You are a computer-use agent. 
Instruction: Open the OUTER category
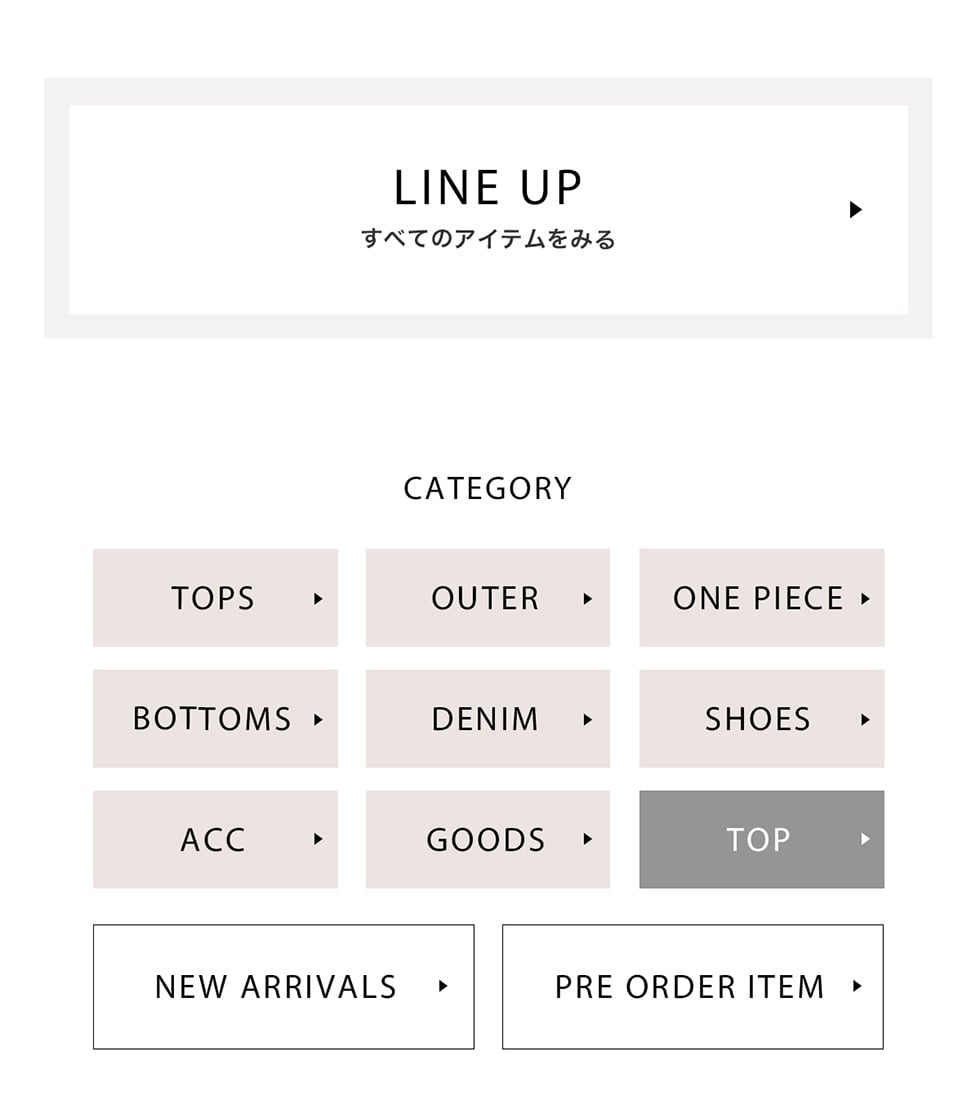(487, 598)
